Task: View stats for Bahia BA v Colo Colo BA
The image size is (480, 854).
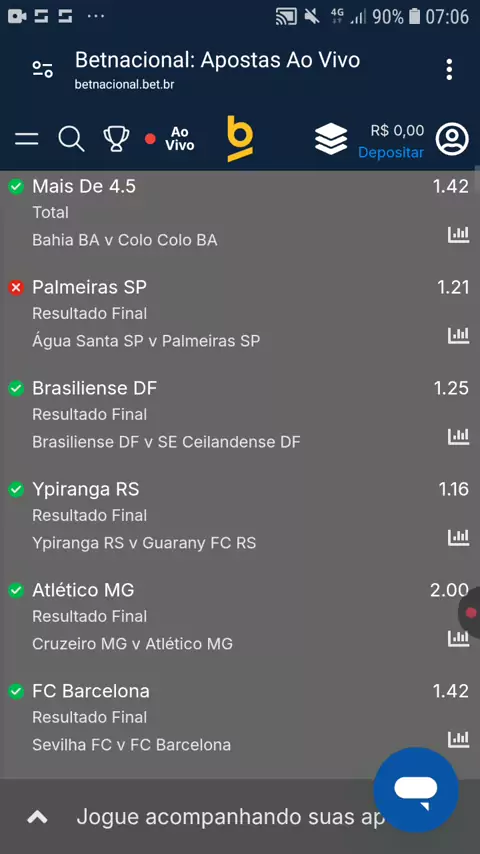Action: [x=458, y=235]
